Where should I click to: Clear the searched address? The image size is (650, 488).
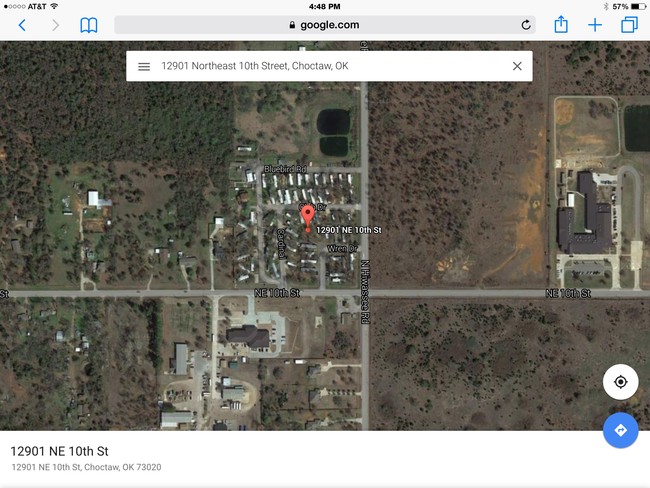[517, 66]
